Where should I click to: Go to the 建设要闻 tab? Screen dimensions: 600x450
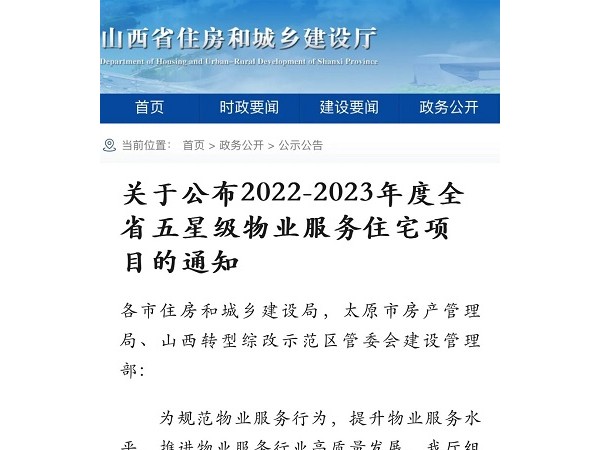[349, 108]
